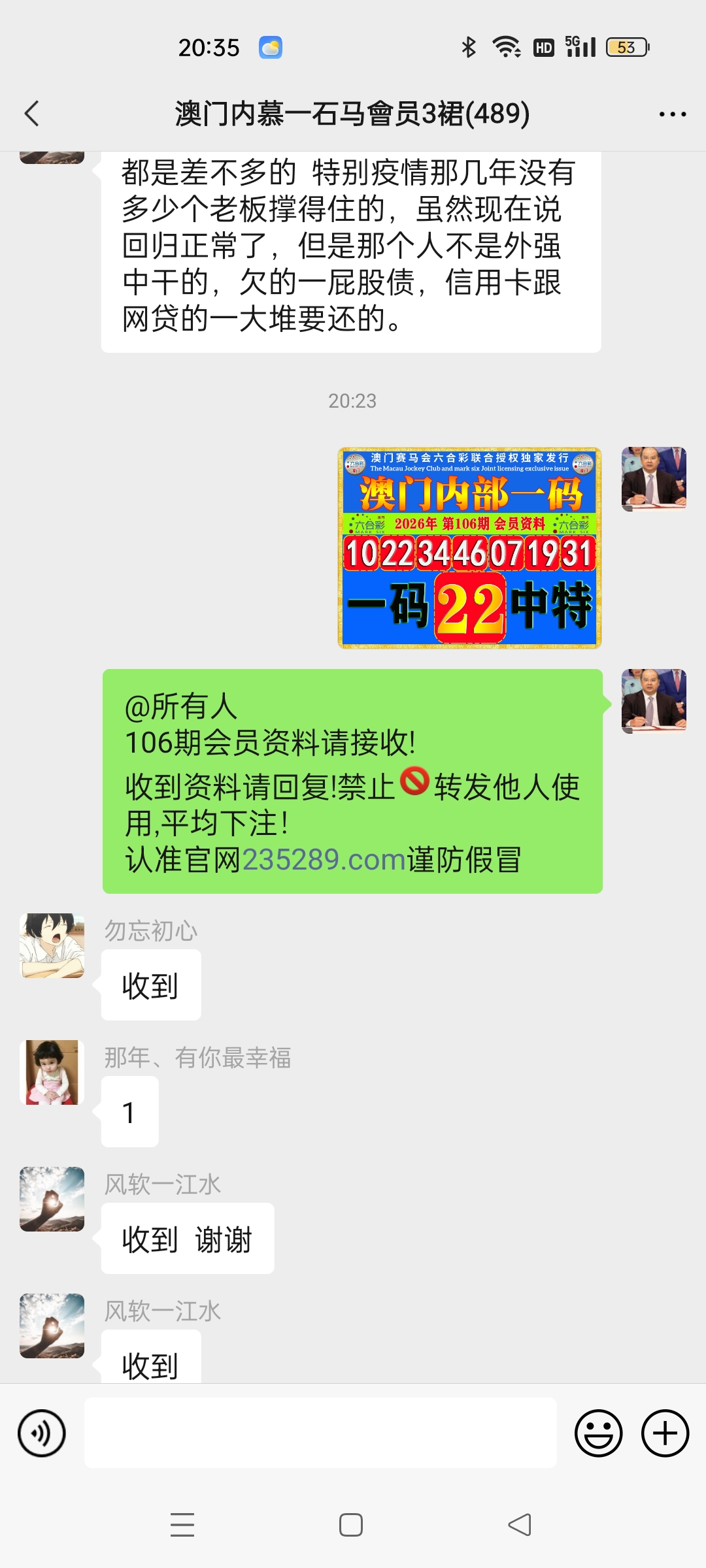This screenshot has width=706, height=1568.
Task: Go back from the group chat
Action: pos(32,114)
